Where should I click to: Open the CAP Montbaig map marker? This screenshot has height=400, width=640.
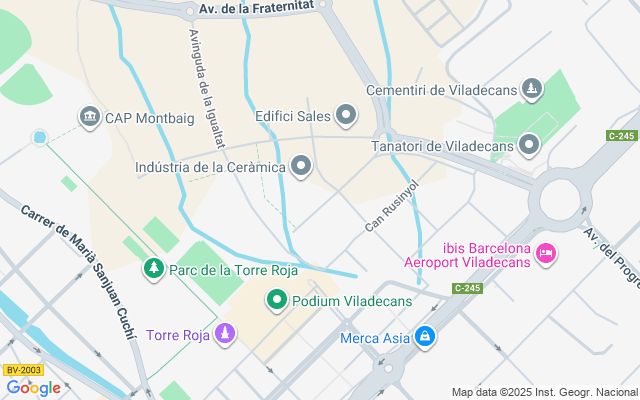point(90,119)
